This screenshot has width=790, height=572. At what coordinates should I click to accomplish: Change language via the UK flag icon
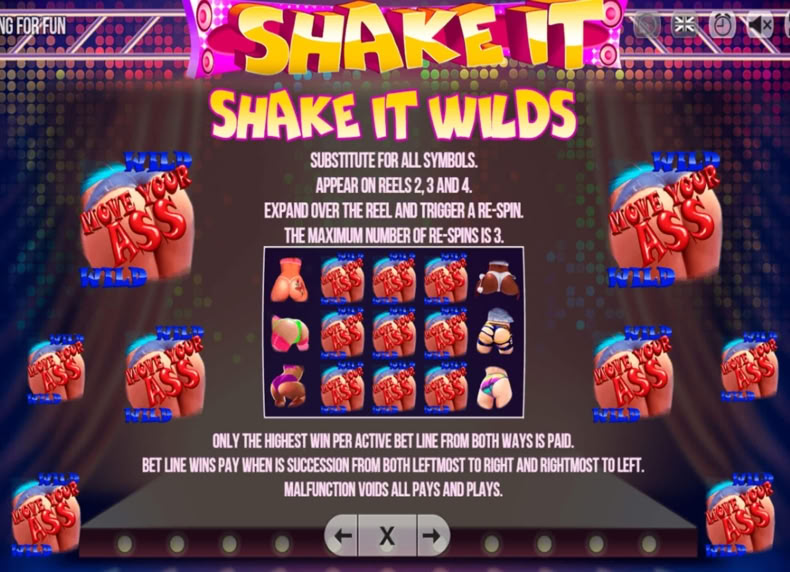pos(684,24)
